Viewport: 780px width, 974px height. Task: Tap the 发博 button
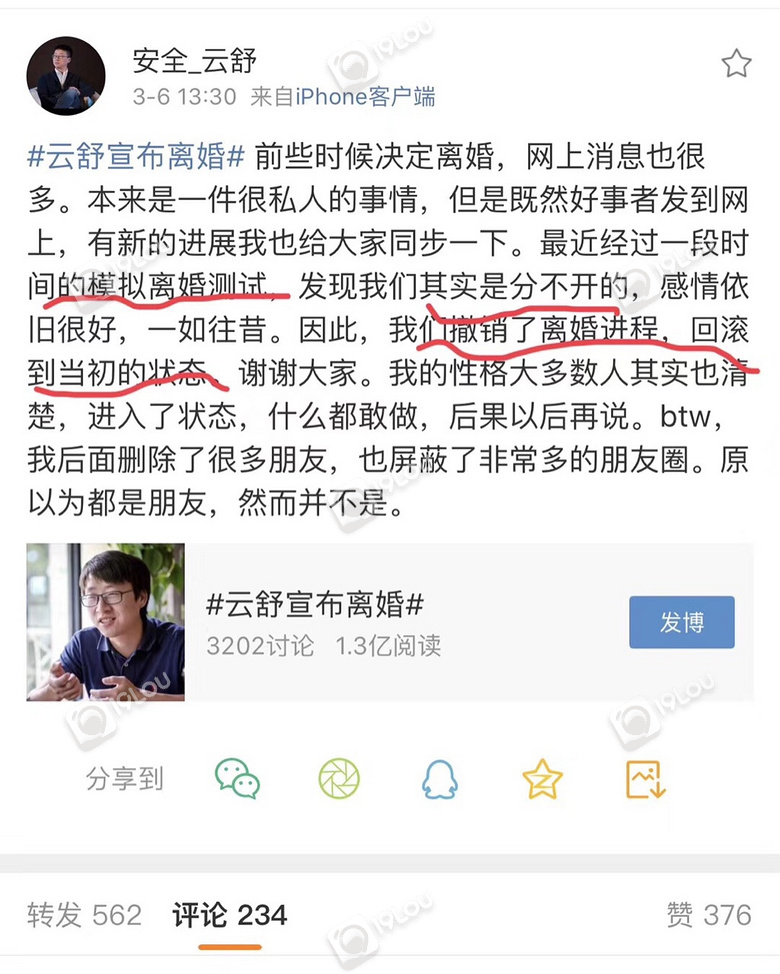click(x=681, y=622)
